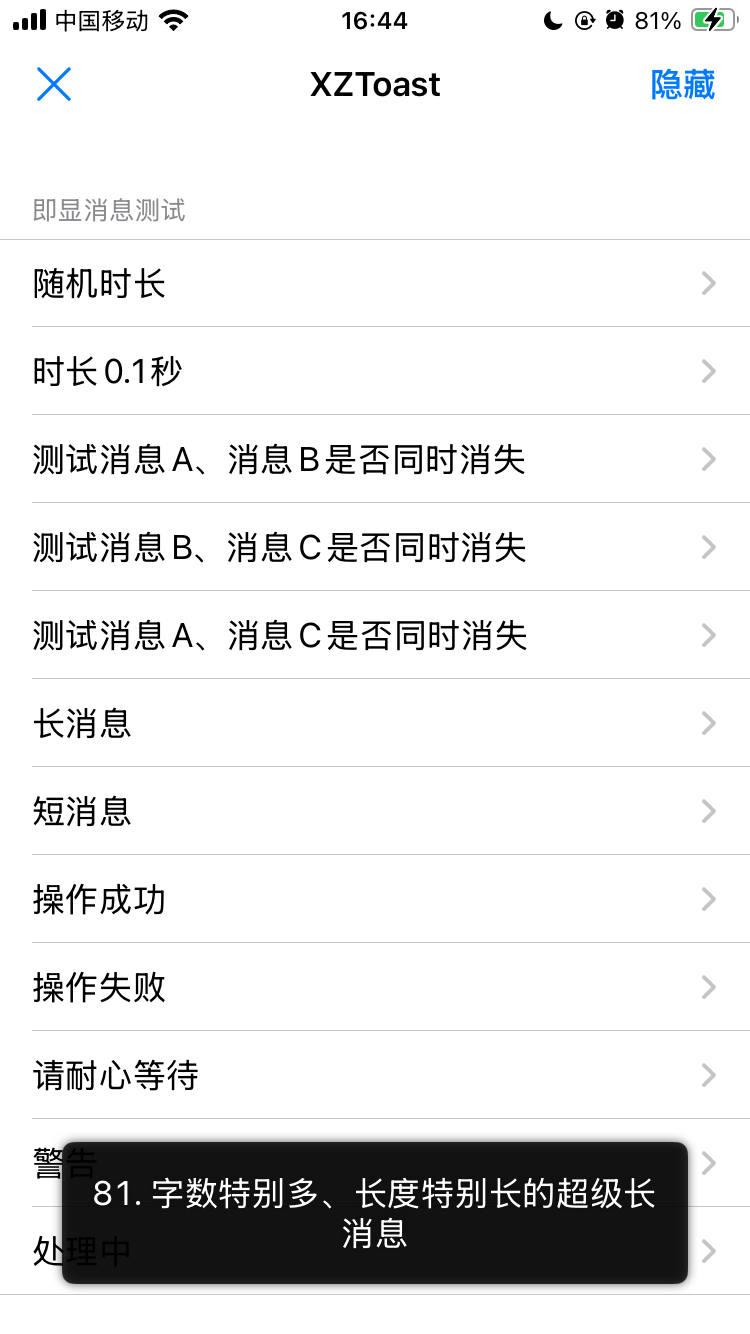Open 测试消息B、消息C是否同时消失

pos(375,548)
